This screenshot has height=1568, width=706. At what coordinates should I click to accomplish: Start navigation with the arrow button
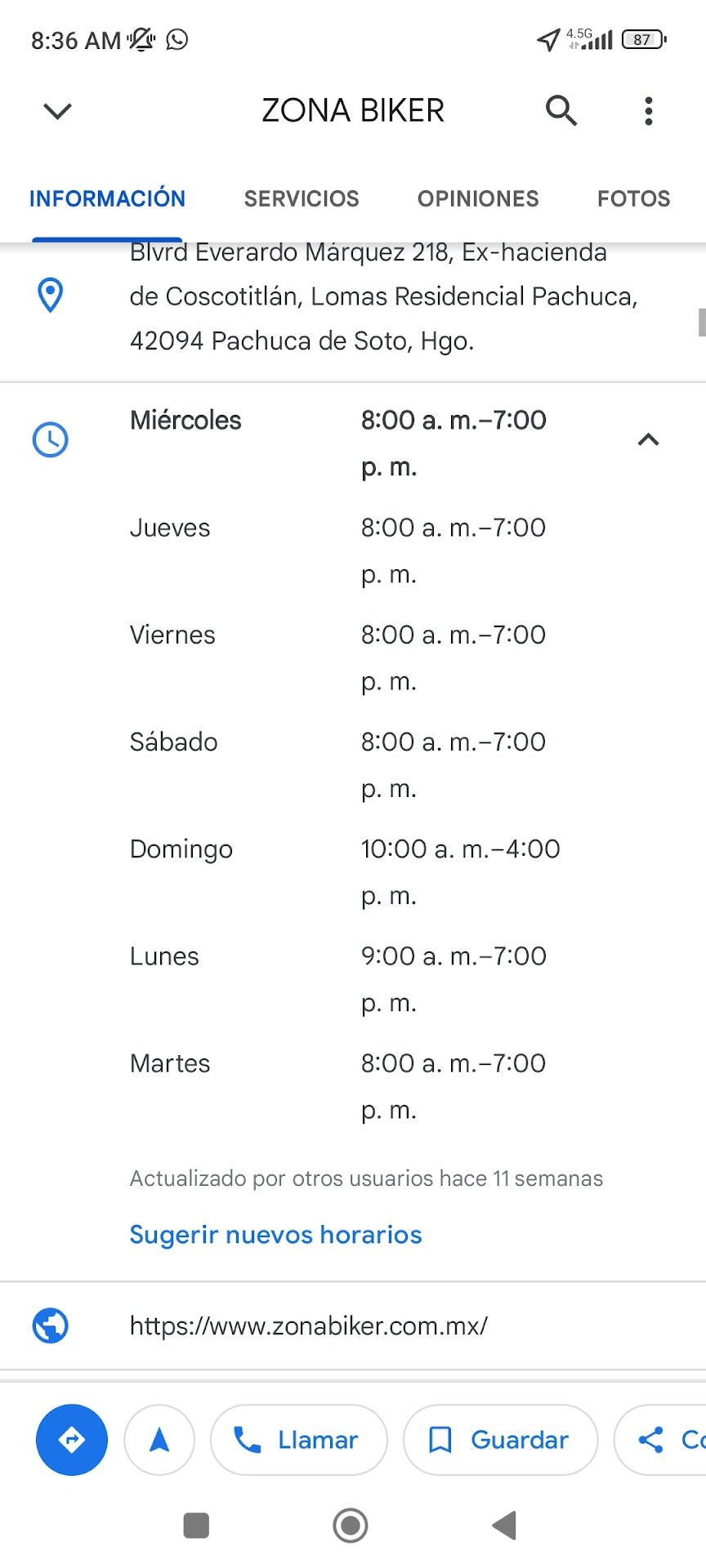(x=159, y=1440)
